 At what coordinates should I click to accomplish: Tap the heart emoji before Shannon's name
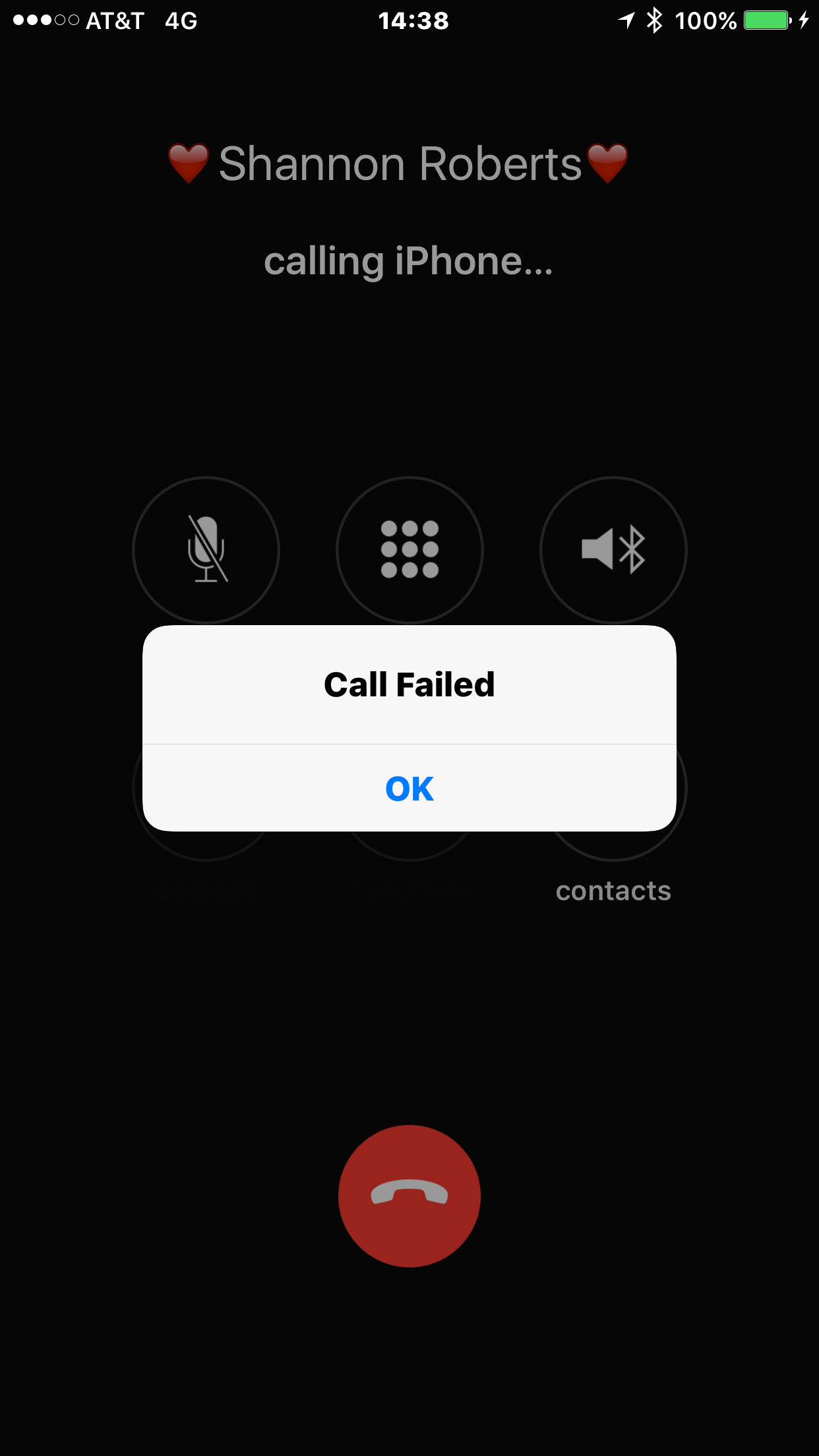coord(188,163)
